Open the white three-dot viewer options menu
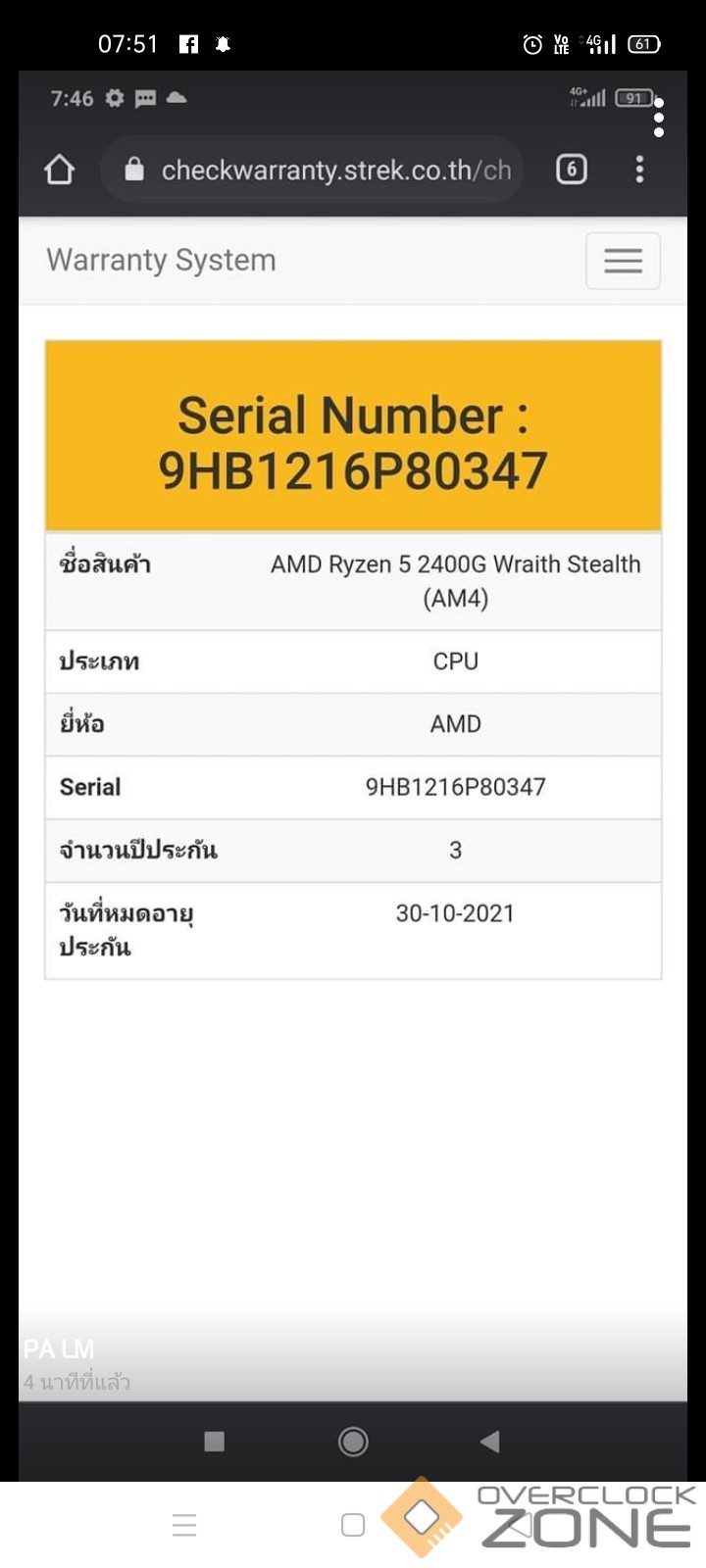 [x=659, y=118]
